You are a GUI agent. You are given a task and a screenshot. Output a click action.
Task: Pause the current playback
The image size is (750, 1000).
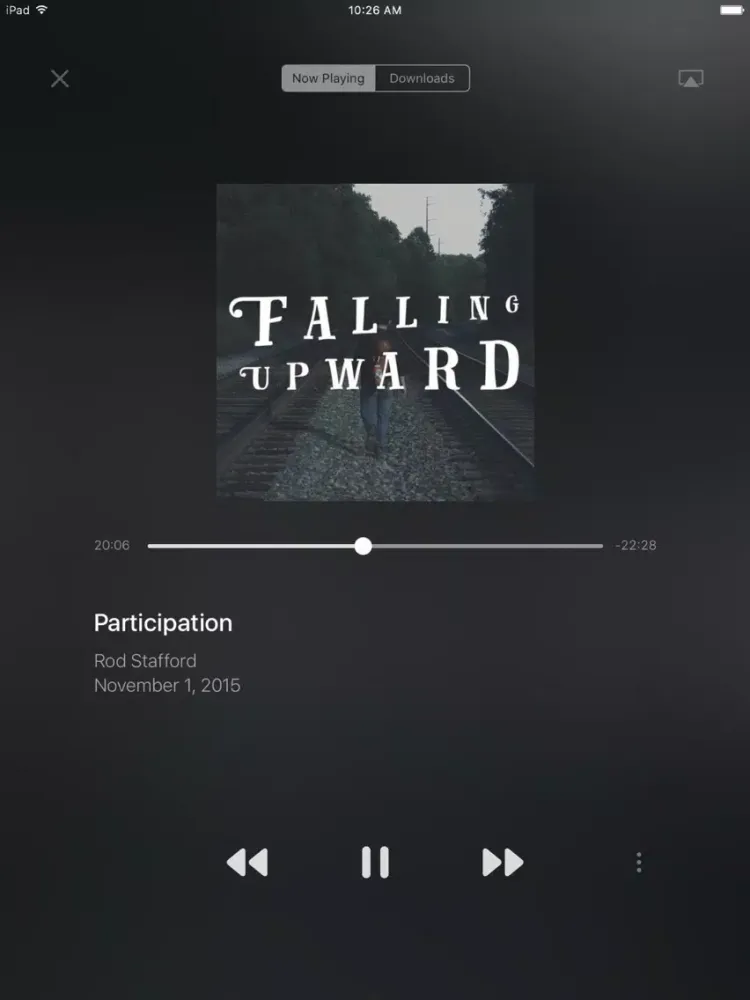coord(375,862)
